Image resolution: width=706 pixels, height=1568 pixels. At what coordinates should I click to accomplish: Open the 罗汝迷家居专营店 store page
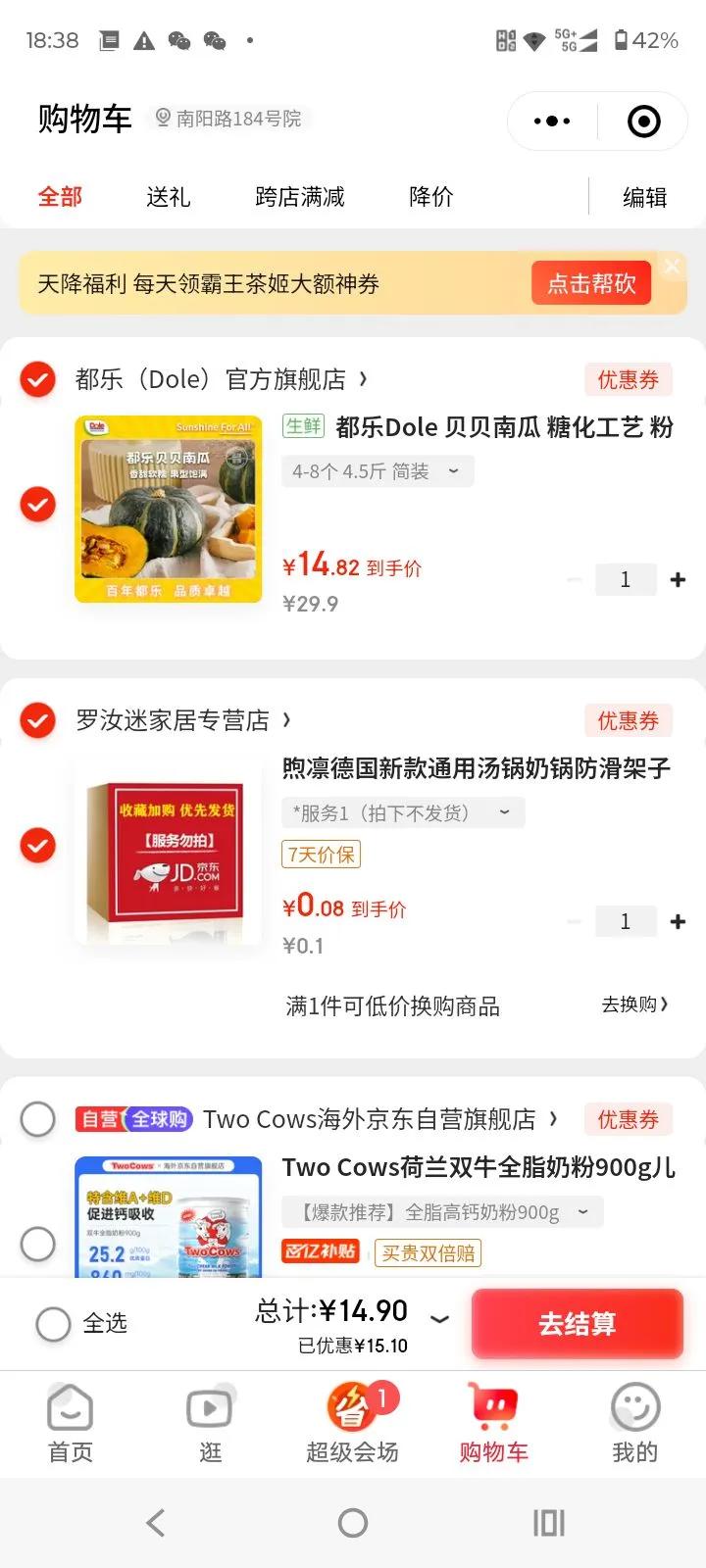pos(182,720)
